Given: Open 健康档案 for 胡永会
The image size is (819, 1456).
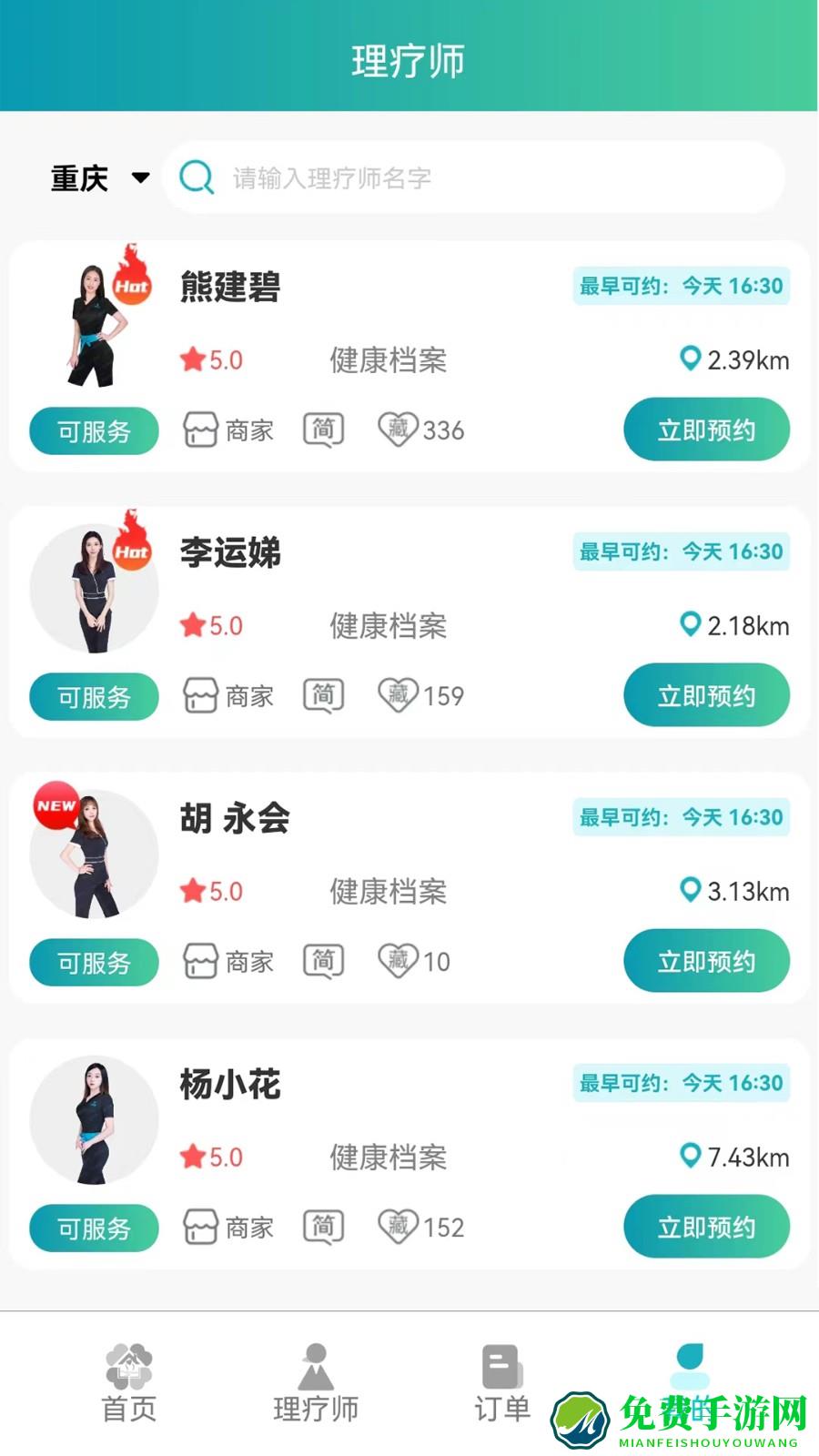Looking at the screenshot, I should click(389, 892).
